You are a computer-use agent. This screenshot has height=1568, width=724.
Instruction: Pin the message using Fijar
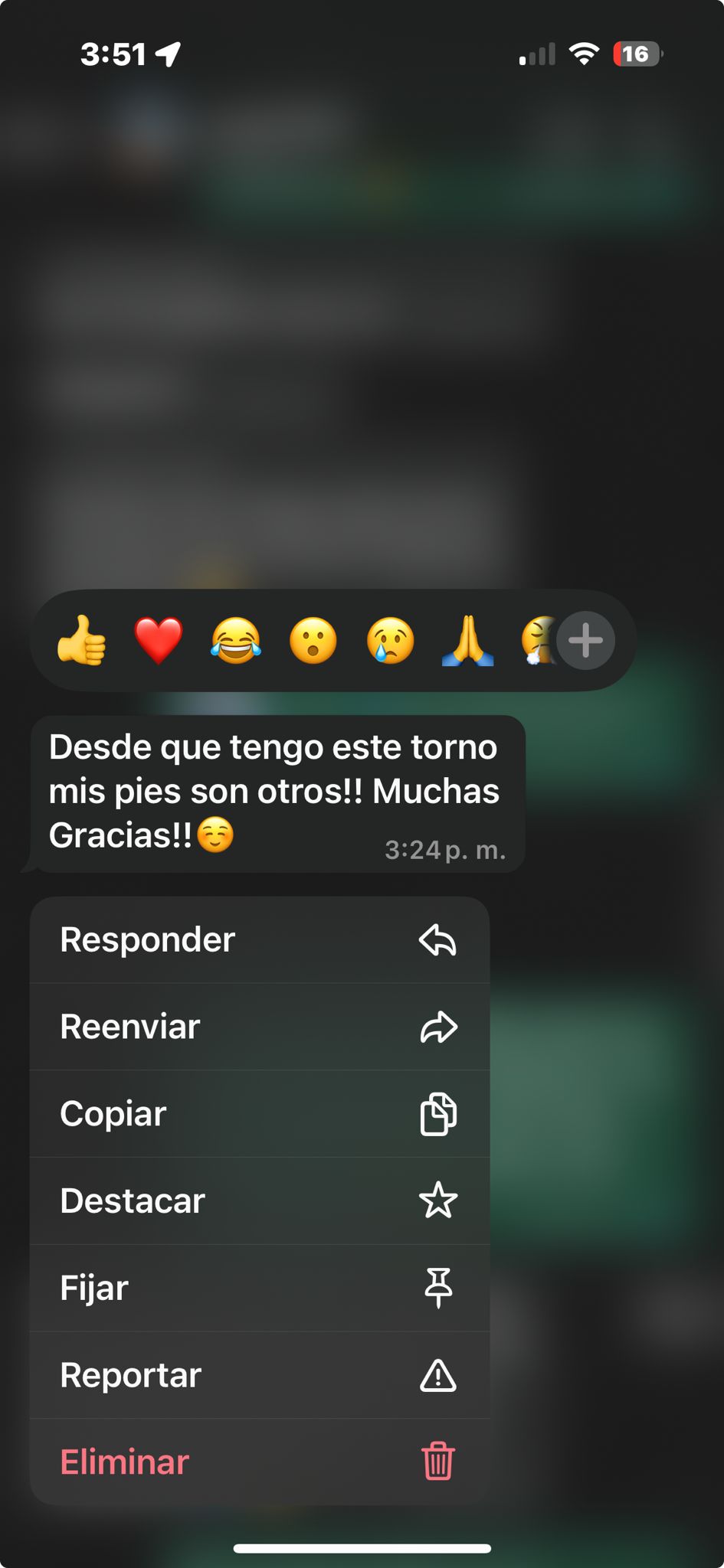pyautogui.click(x=260, y=1288)
